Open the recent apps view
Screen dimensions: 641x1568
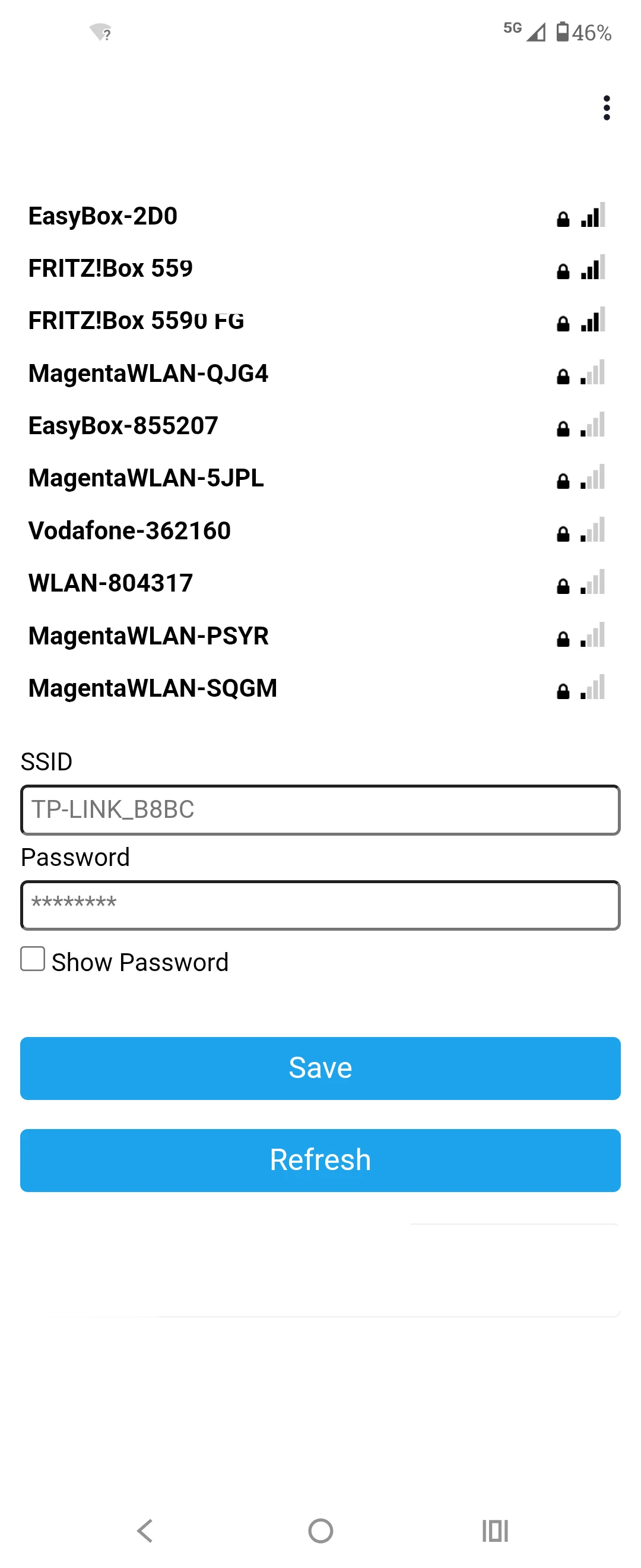(x=494, y=1530)
